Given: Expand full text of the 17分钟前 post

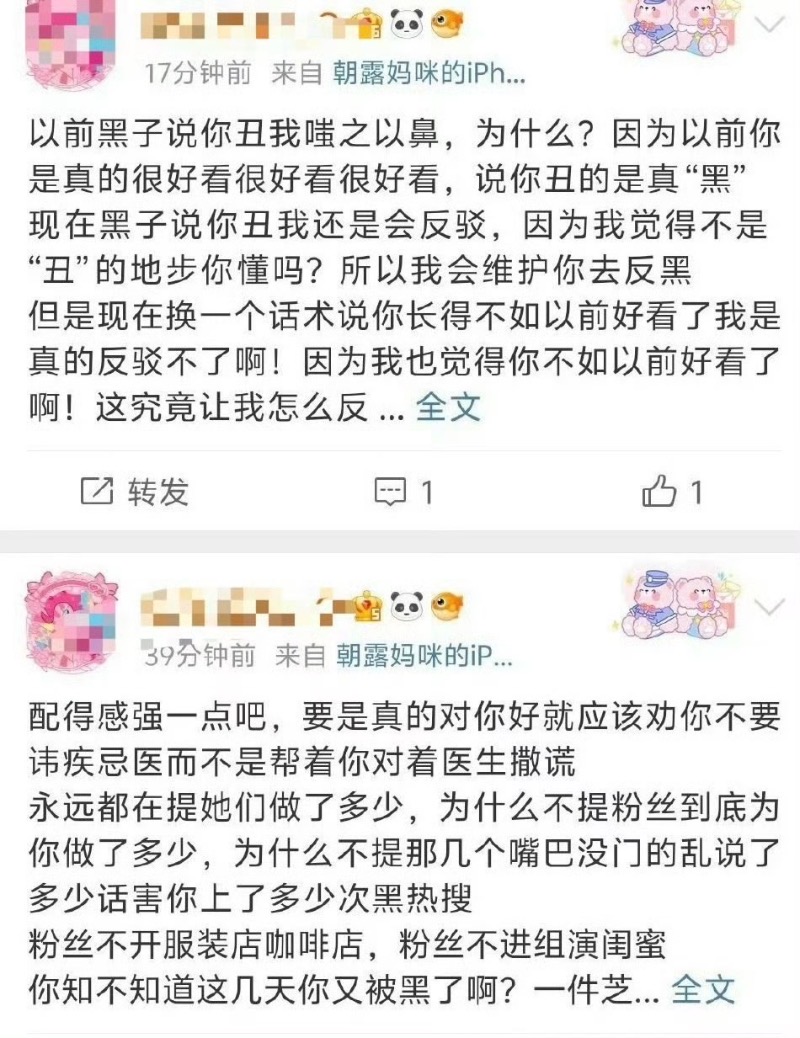Looking at the screenshot, I should pyautogui.click(x=448, y=406).
